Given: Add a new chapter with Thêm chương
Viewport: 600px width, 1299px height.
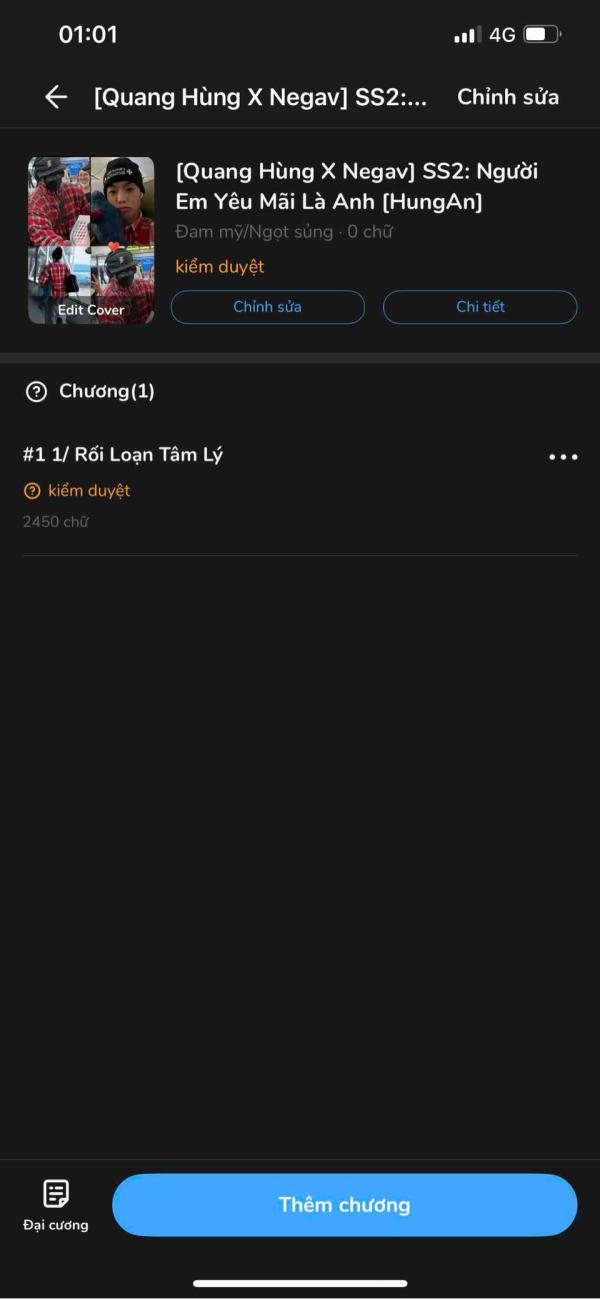Looking at the screenshot, I should tap(344, 1205).
